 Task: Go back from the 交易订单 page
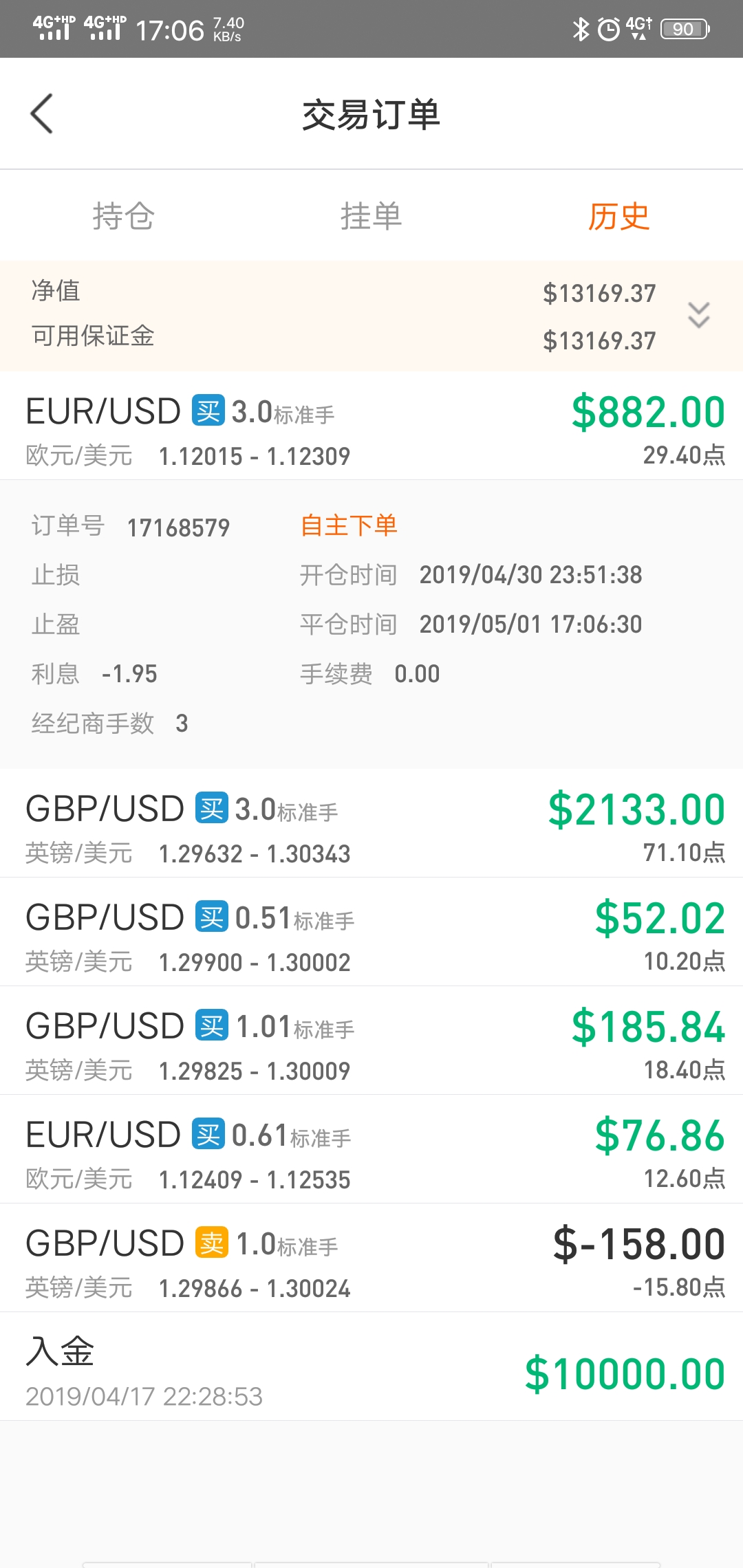tap(41, 113)
